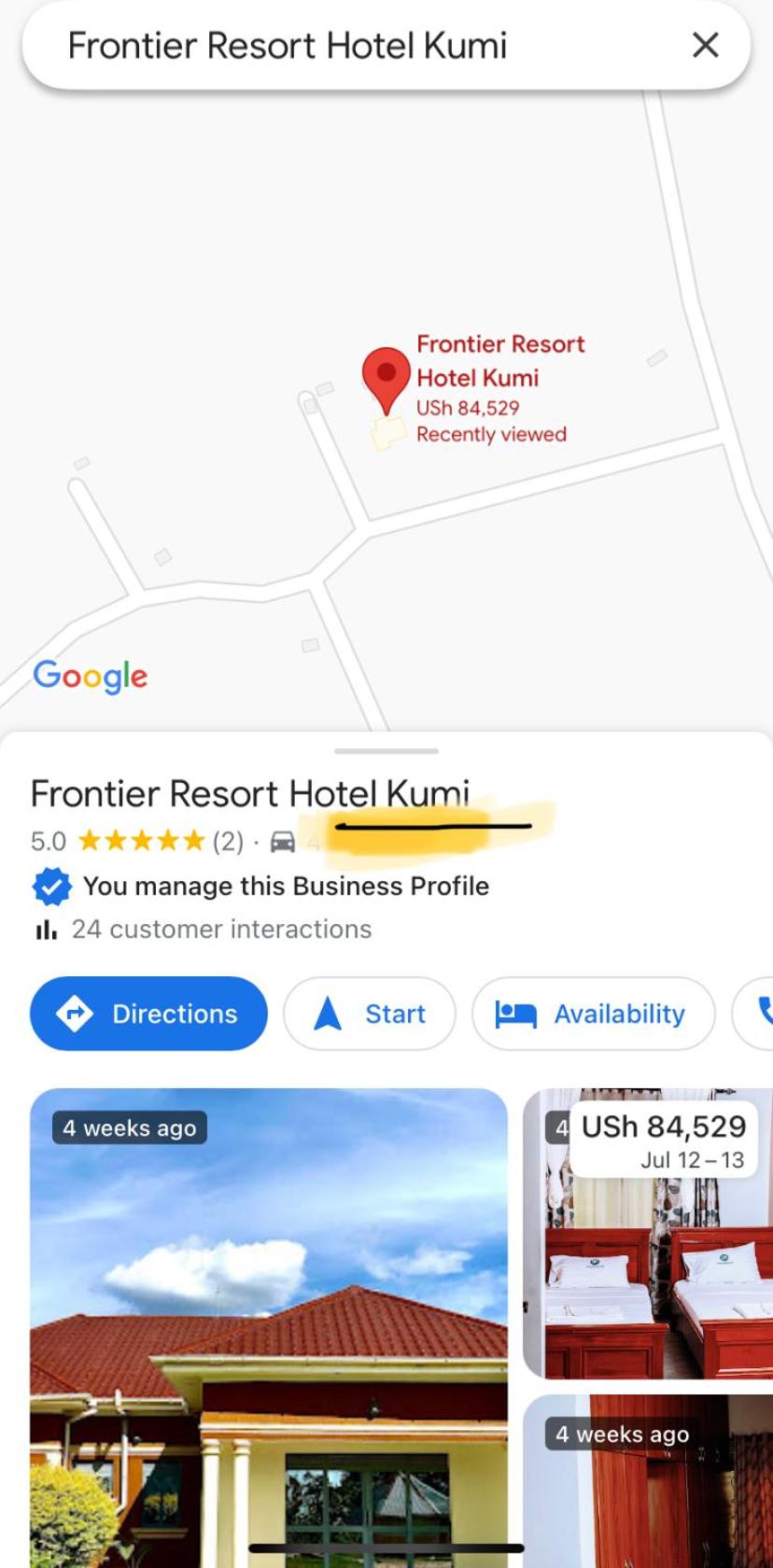Open the hotel exterior photo
This screenshot has width=773, height=1568.
(269, 1325)
